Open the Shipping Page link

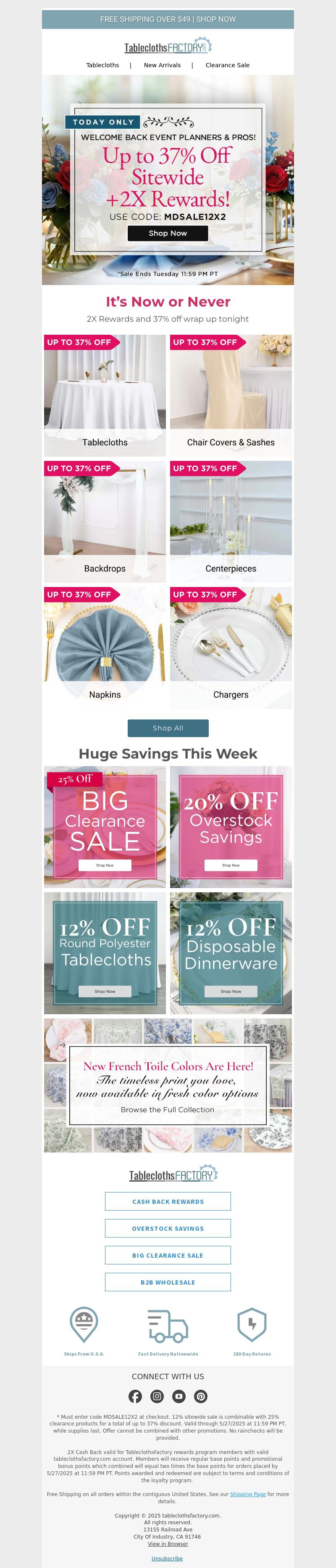(247, 1494)
